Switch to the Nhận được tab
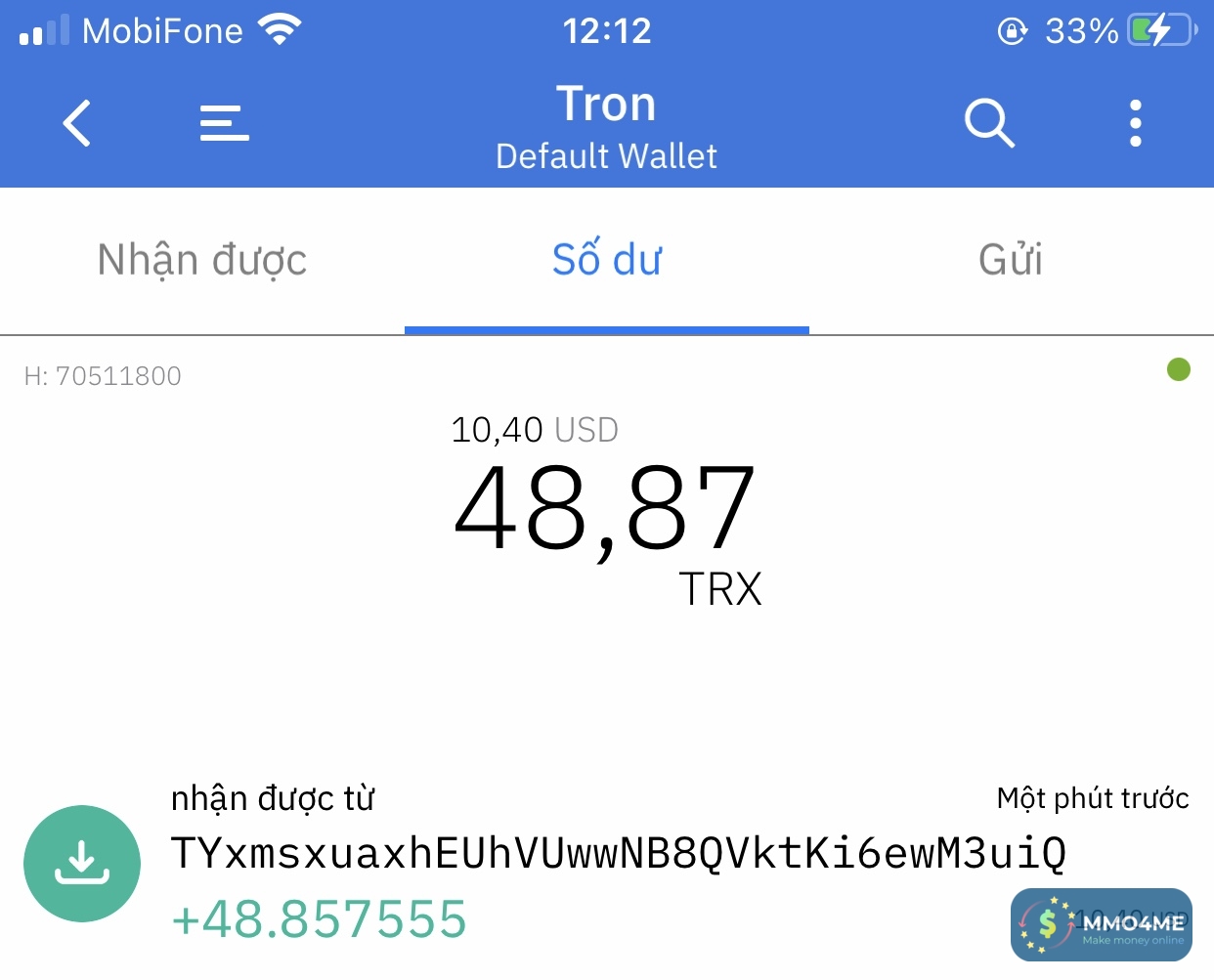The image size is (1214, 980). click(202, 260)
